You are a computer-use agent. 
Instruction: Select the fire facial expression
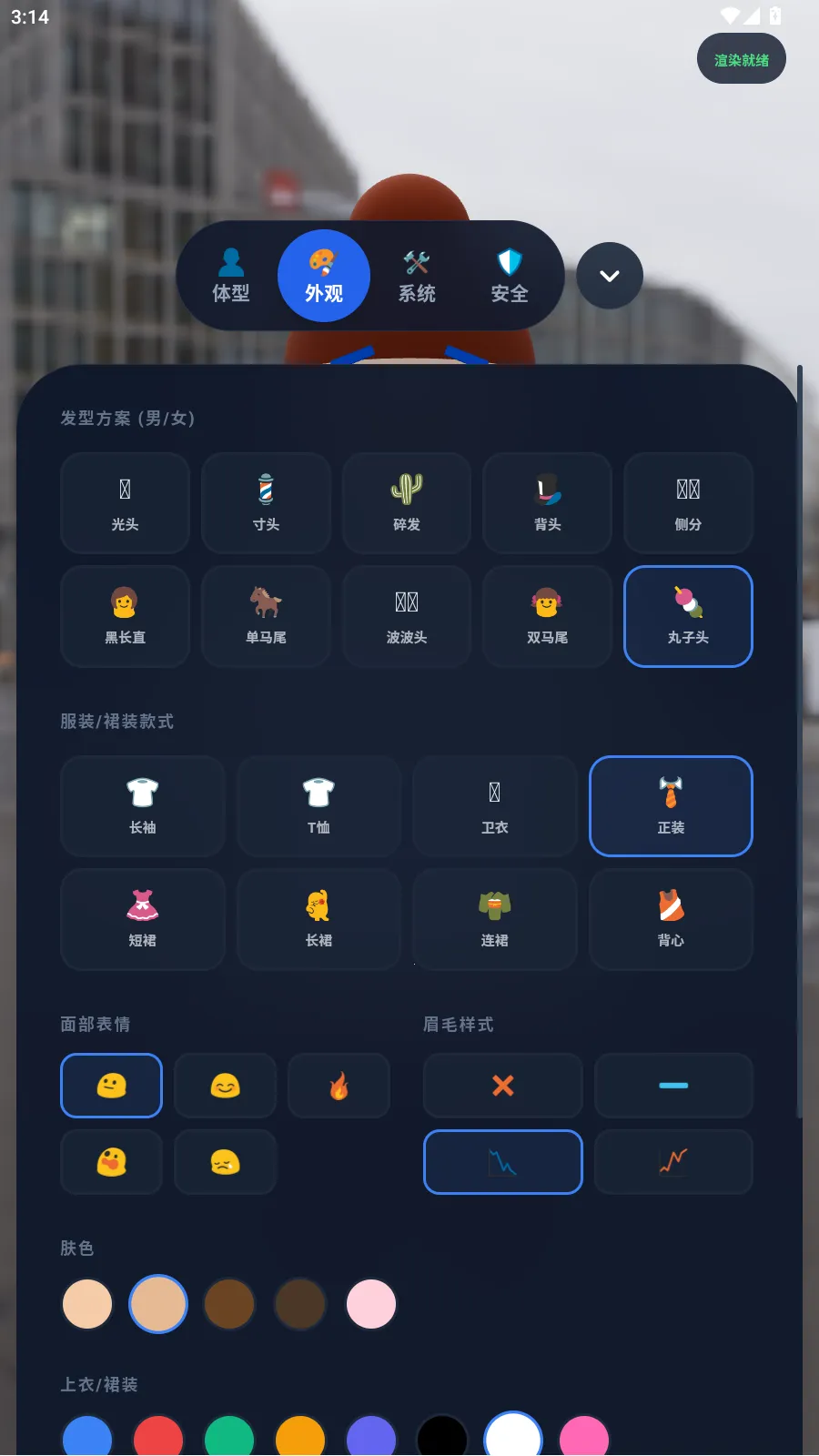tap(339, 1086)
